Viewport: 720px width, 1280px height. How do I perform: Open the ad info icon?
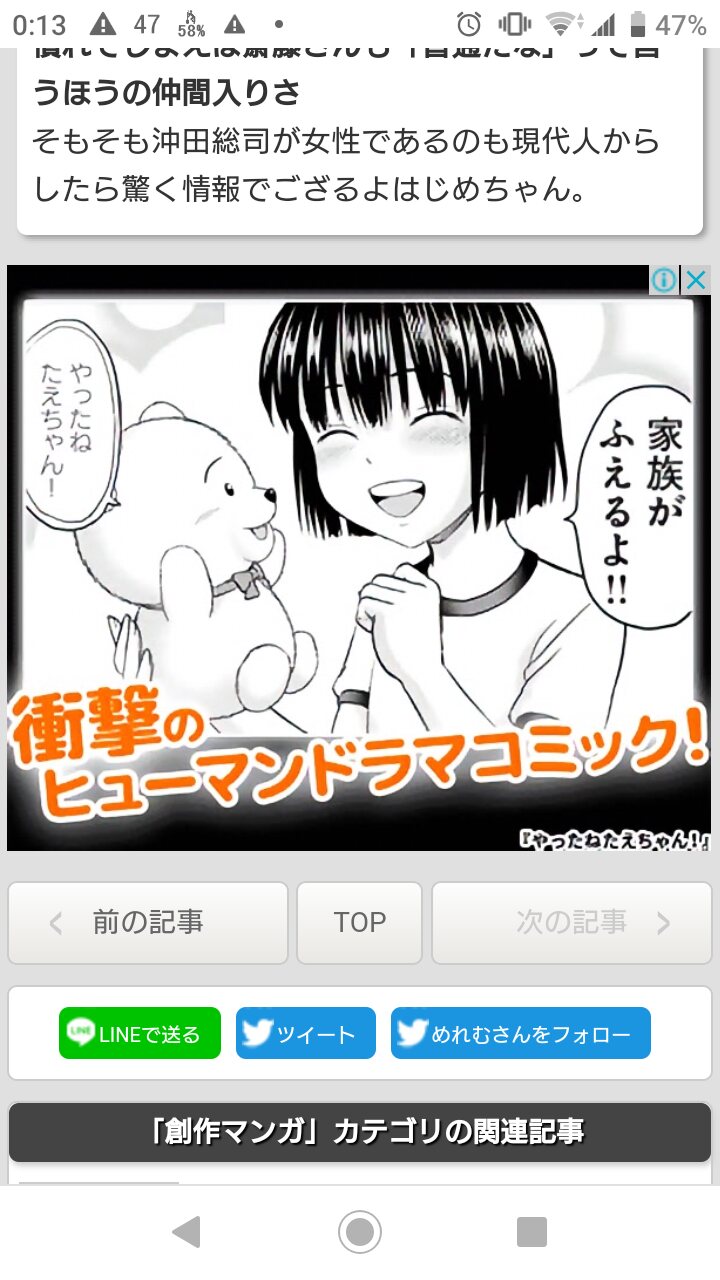pyautogui.click(x=664, y=281)
